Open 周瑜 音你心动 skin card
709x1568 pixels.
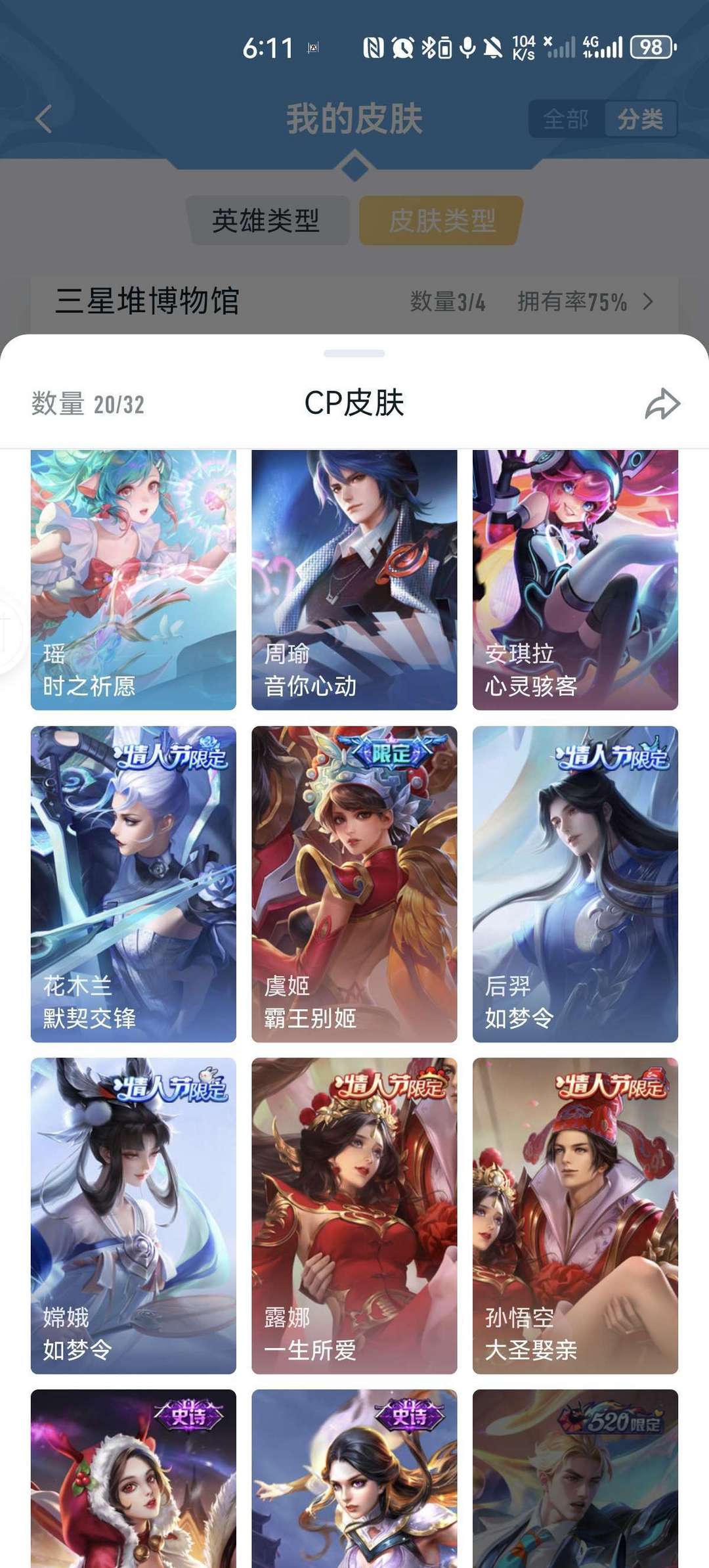click(354, 578)
